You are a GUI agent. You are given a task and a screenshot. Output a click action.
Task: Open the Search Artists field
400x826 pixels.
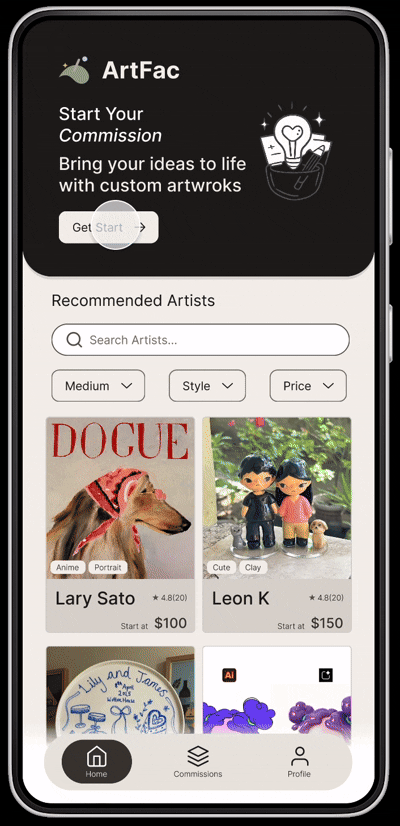[200, 340]
